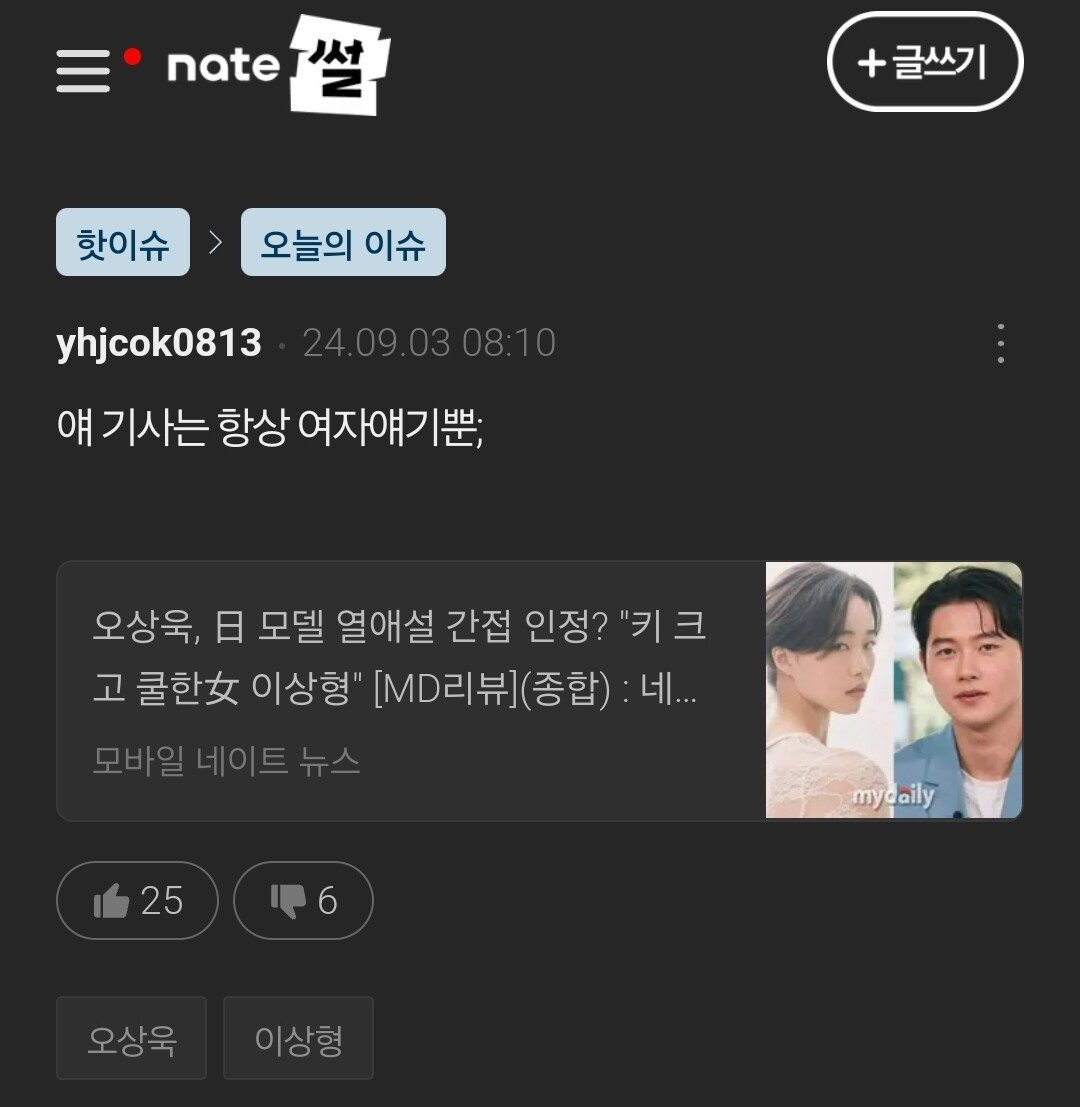
Task: Open the post's three-dot overflow menu
Action: tap(1000, 344)
